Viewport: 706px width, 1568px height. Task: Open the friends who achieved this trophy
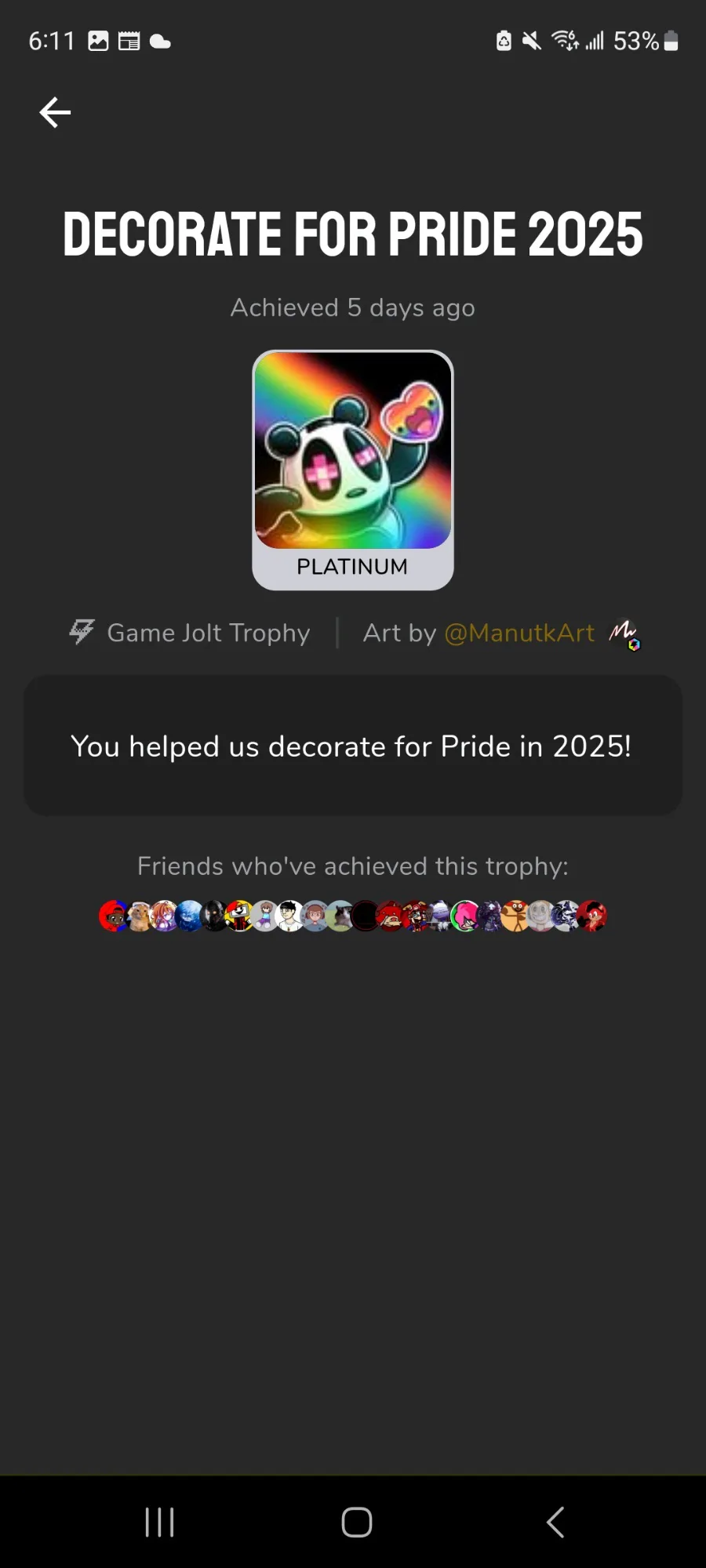[353, 916]
